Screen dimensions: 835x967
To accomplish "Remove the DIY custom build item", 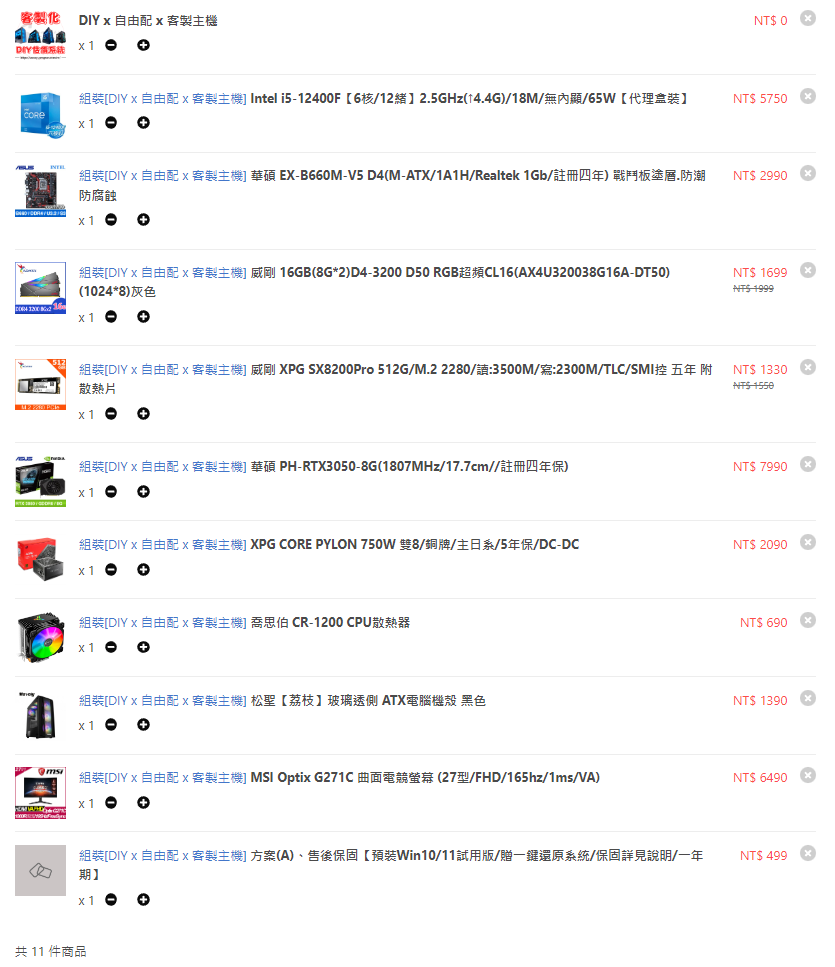I will pyautogui.click(x=808, y=18).
